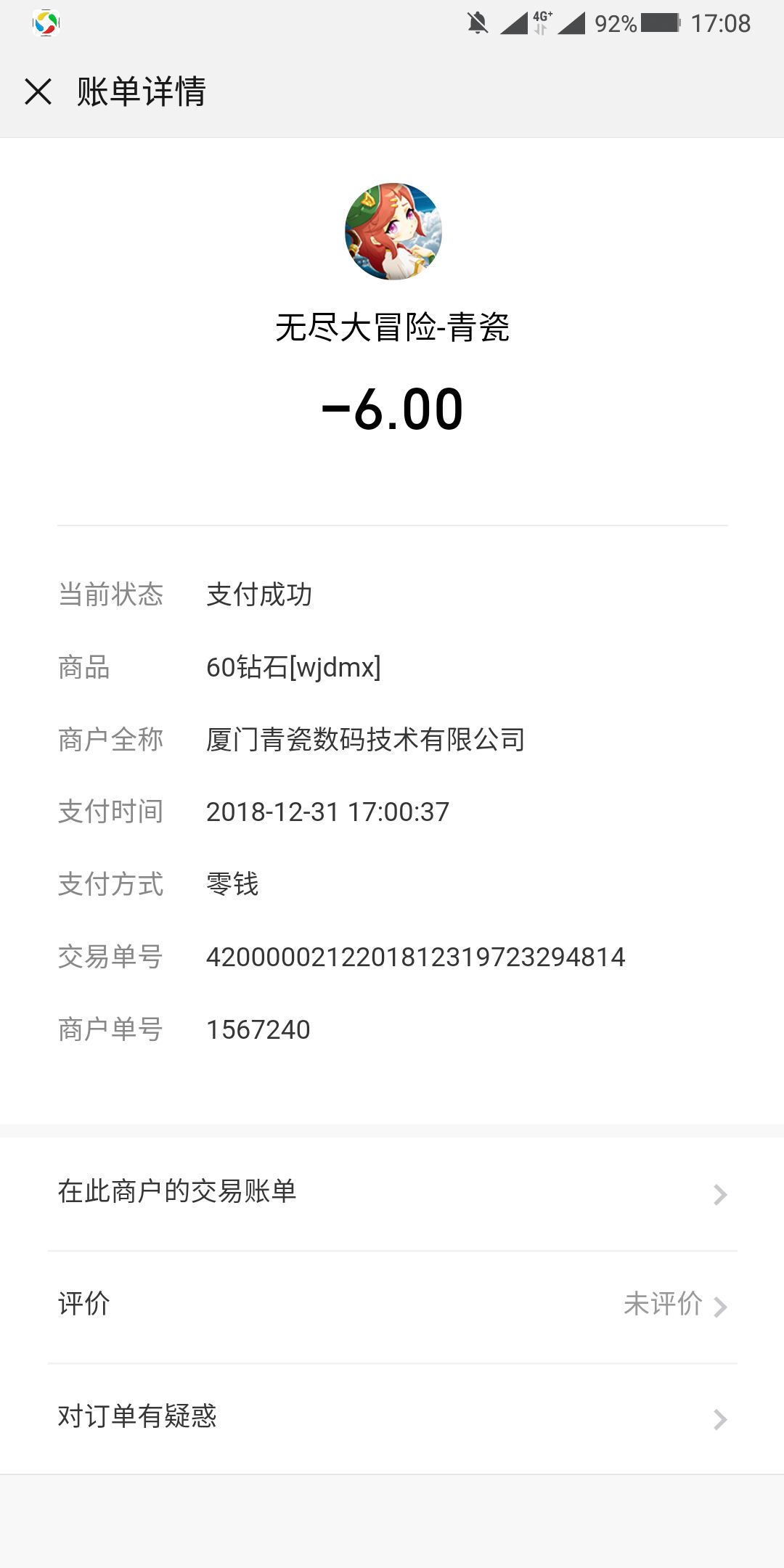Close the 账单详情 page
Image resolution: width=784 pixels, height=1568 pixels.
click(x=38, y=92)
